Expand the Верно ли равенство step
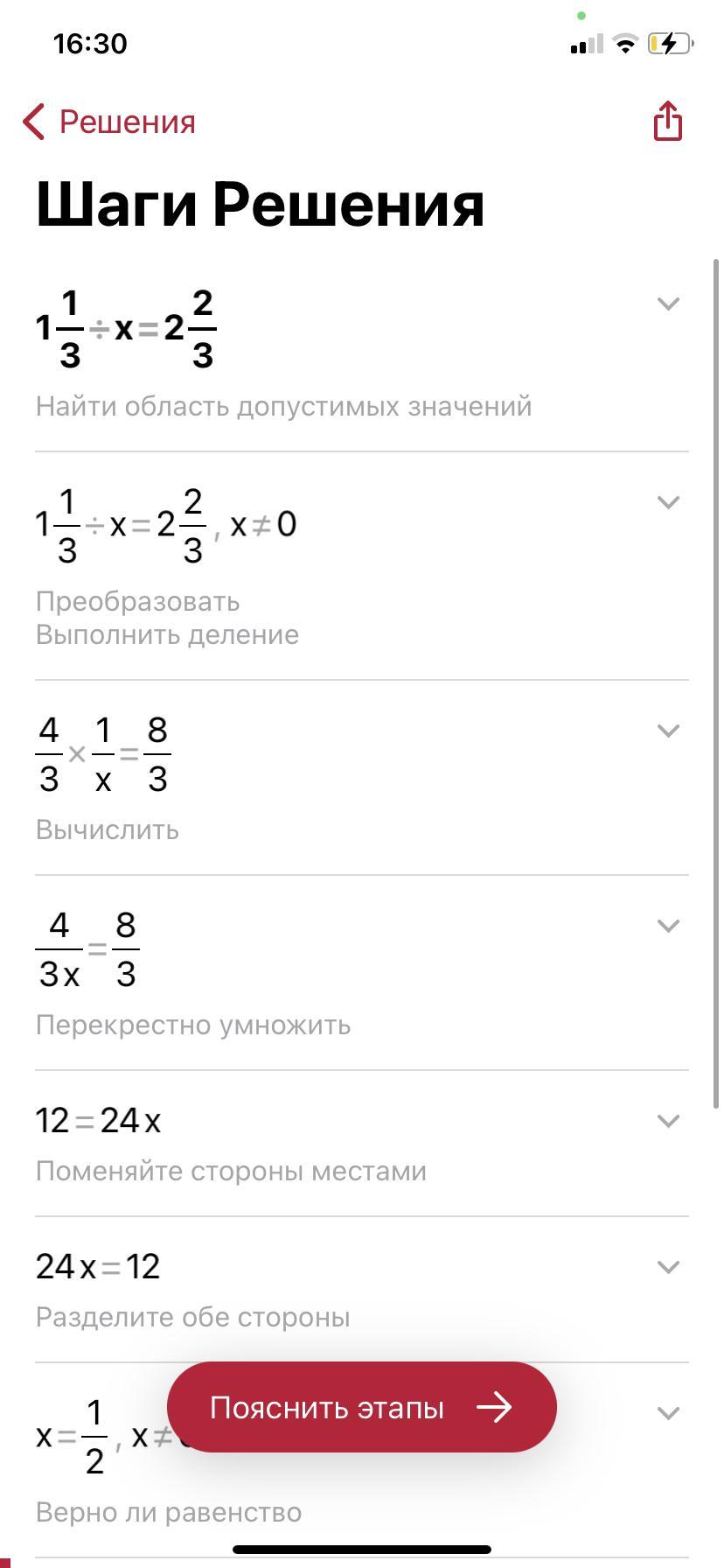Image resolution: width=724 pixels, height=1568 pixels. (668, 1413)
